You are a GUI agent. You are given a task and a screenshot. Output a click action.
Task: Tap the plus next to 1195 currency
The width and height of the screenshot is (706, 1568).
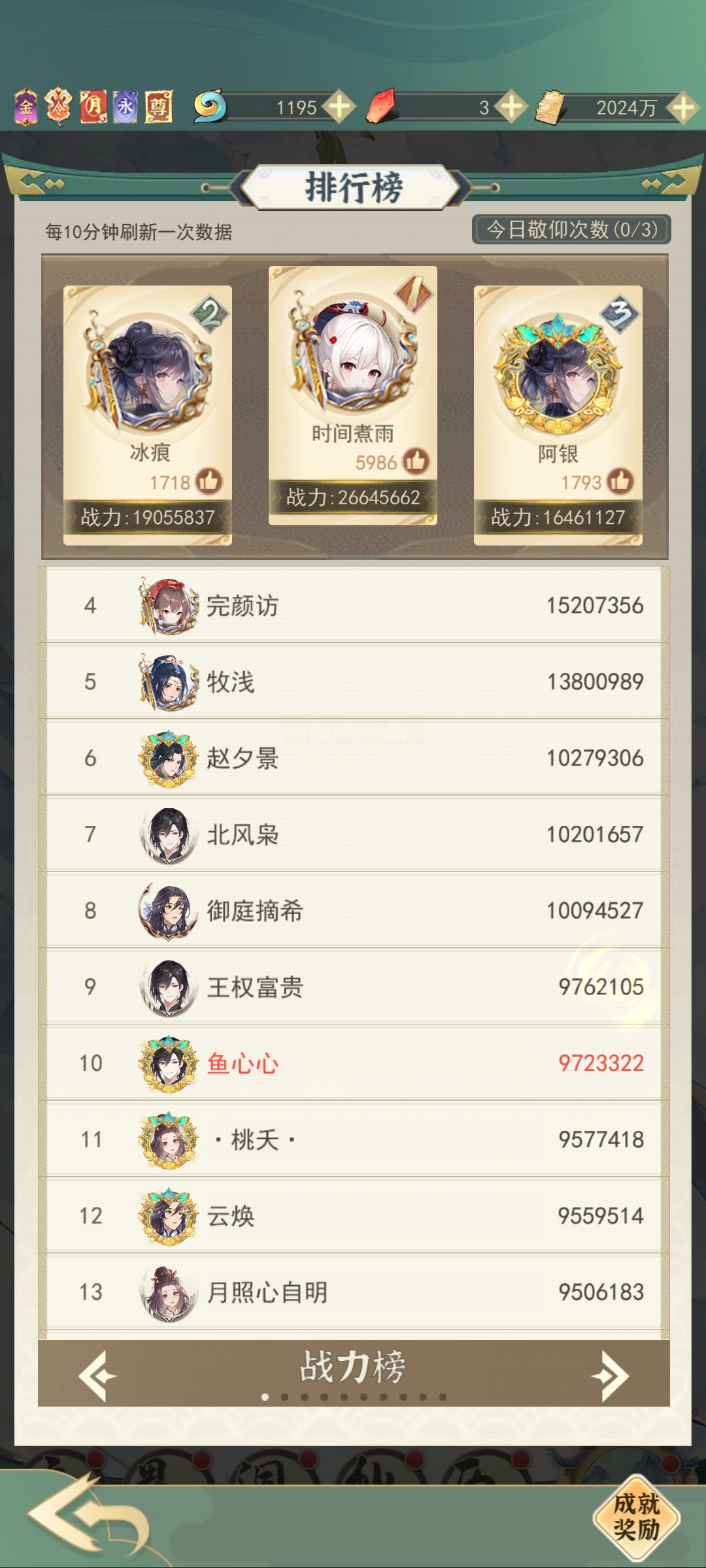pyautogui.click(x=339, y=106)
